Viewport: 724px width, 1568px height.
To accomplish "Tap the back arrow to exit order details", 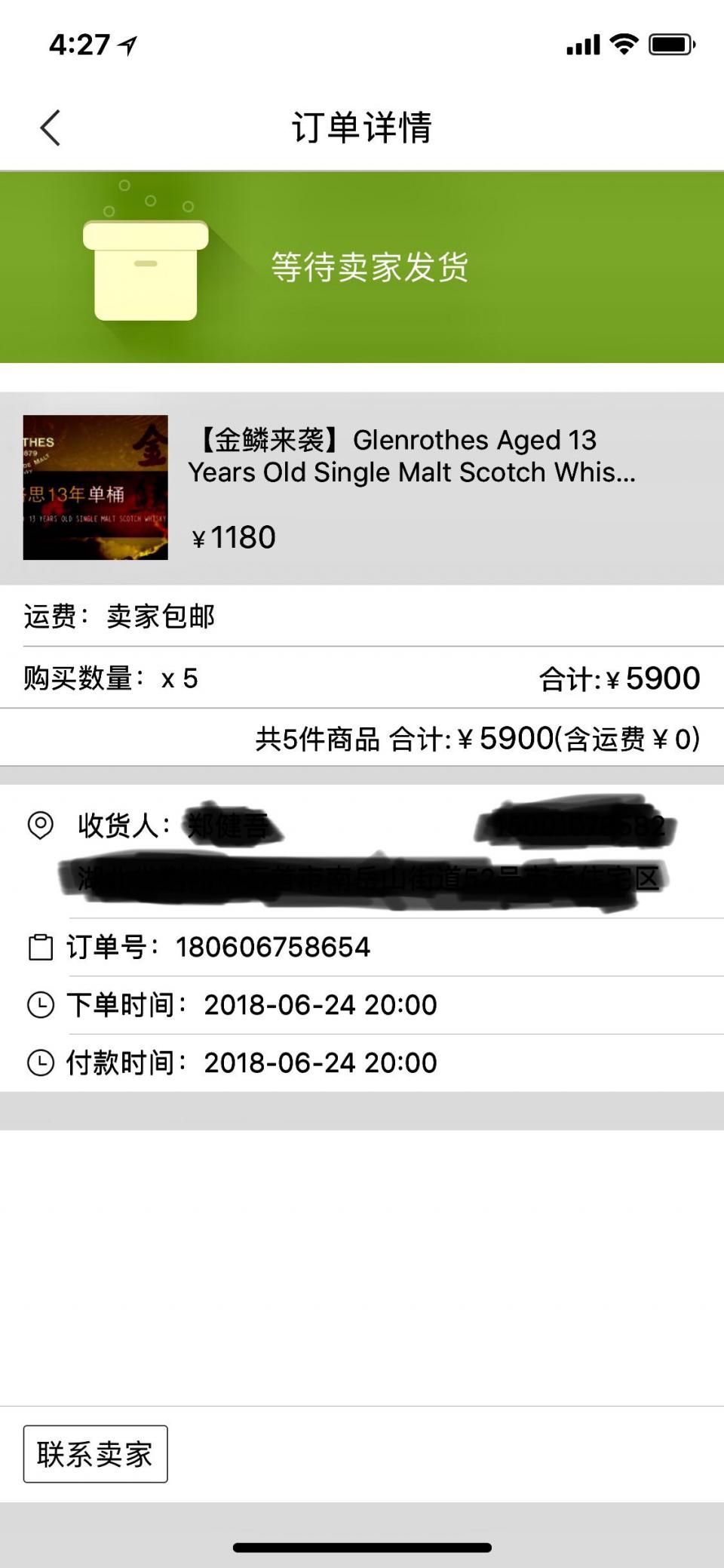I will point(50,127).
